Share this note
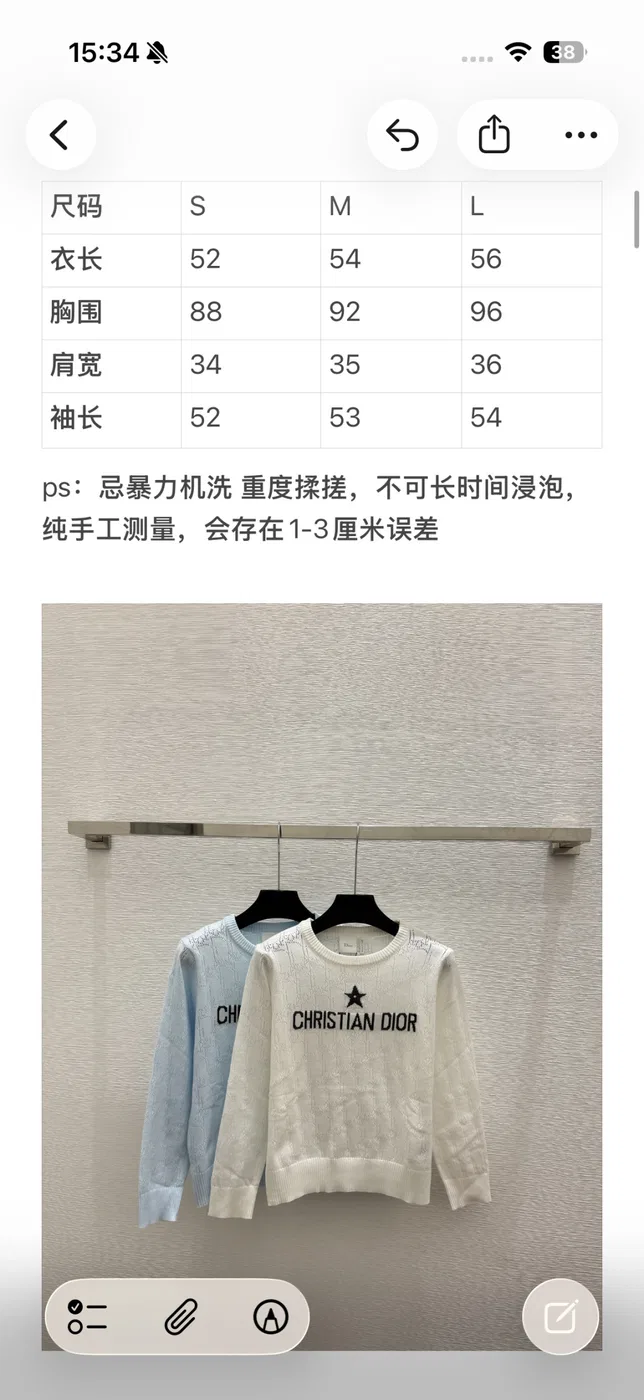644x1400 pixels. coord(494,135)
